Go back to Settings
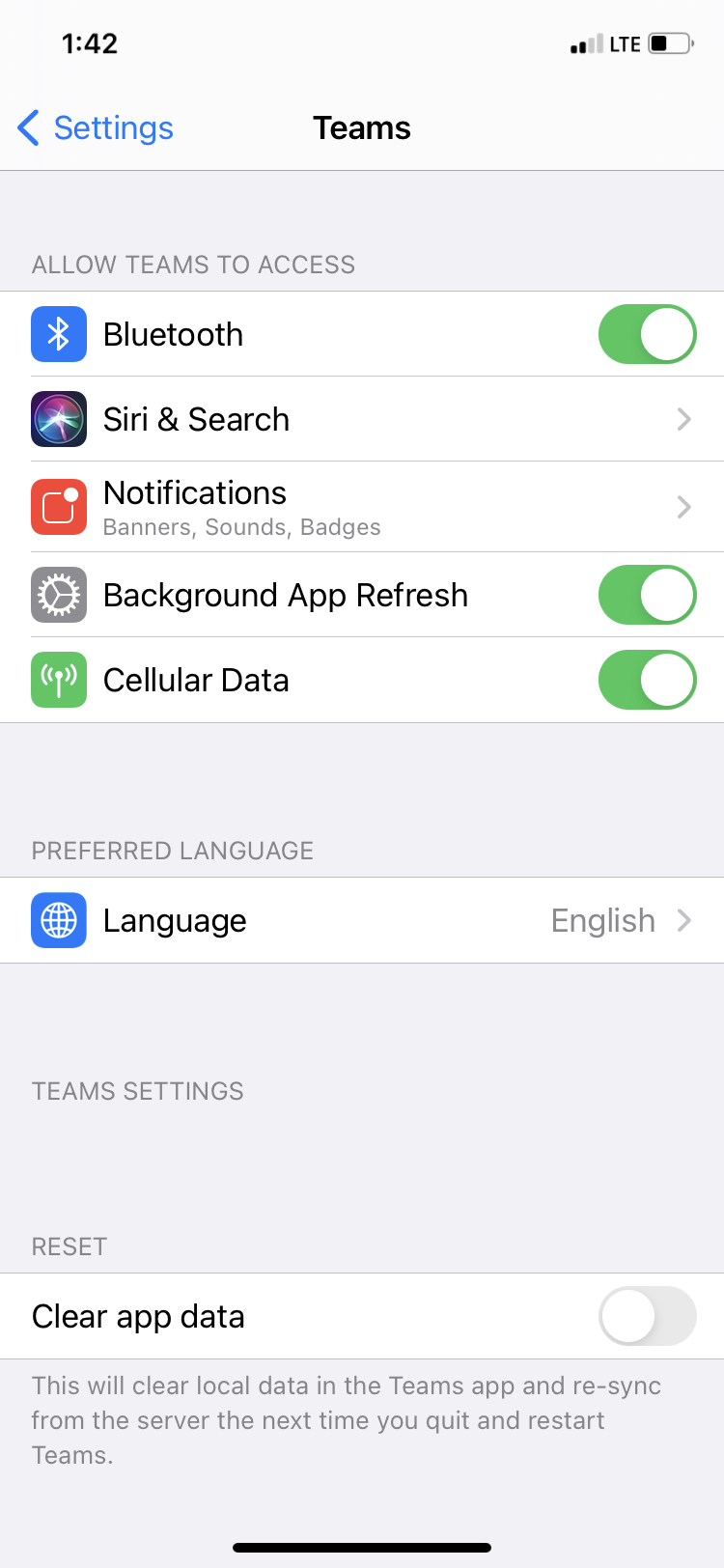This screenshot has width=724, height=1568. [x=97, y=127]
